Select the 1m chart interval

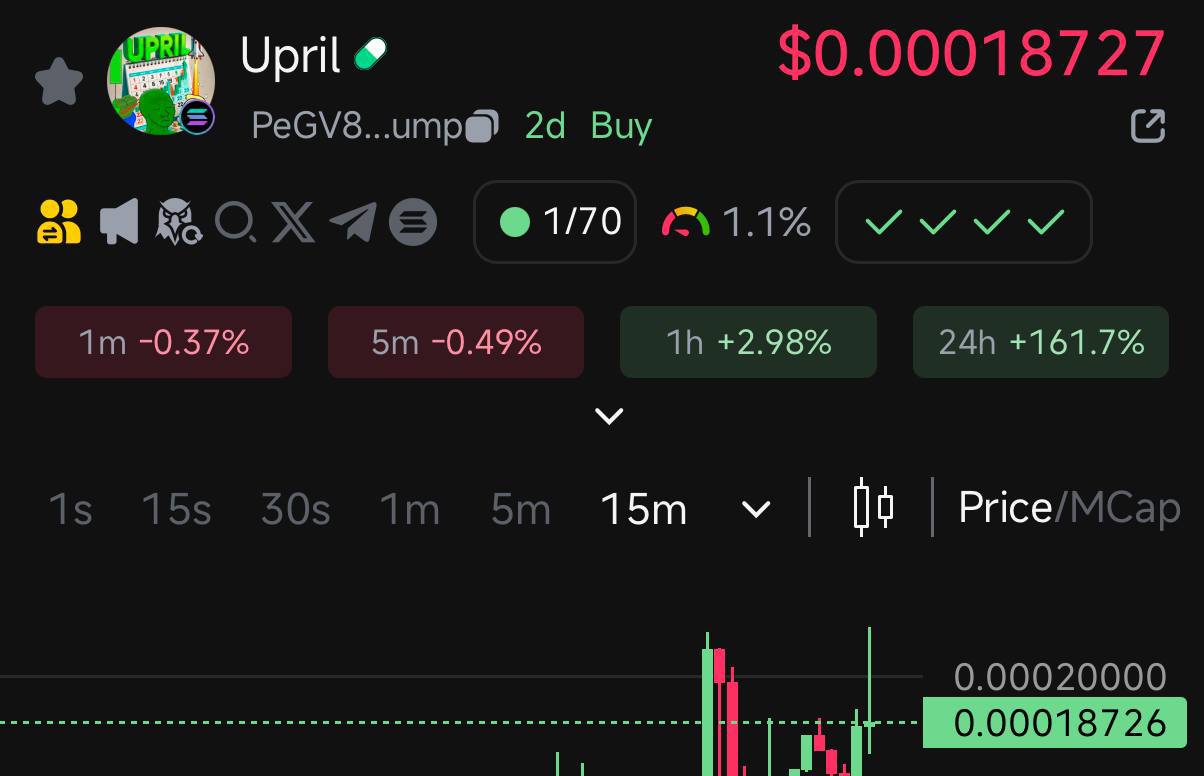(410, 510)
